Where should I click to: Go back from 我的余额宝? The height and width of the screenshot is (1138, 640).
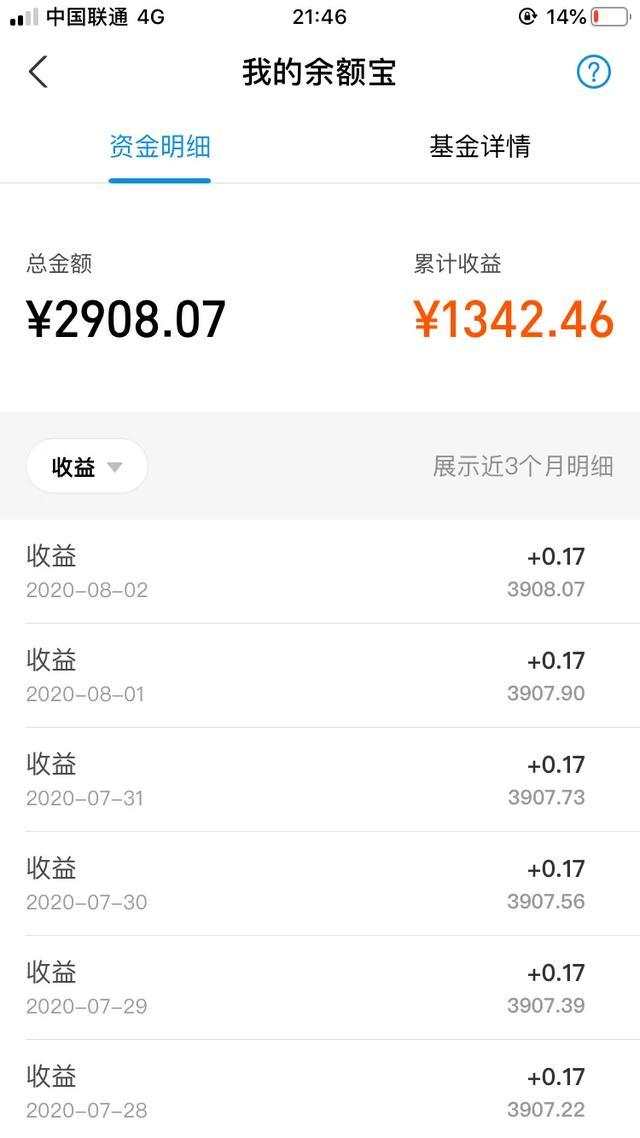pos(38,72)
